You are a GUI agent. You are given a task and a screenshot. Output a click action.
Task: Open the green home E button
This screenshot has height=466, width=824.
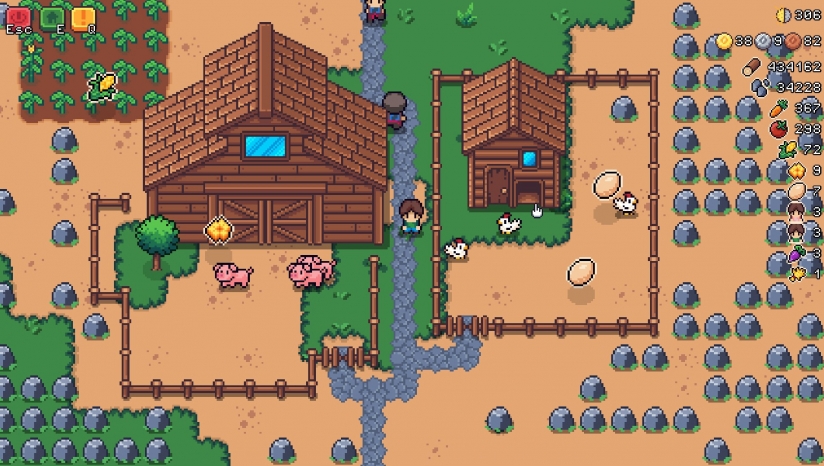51,17
